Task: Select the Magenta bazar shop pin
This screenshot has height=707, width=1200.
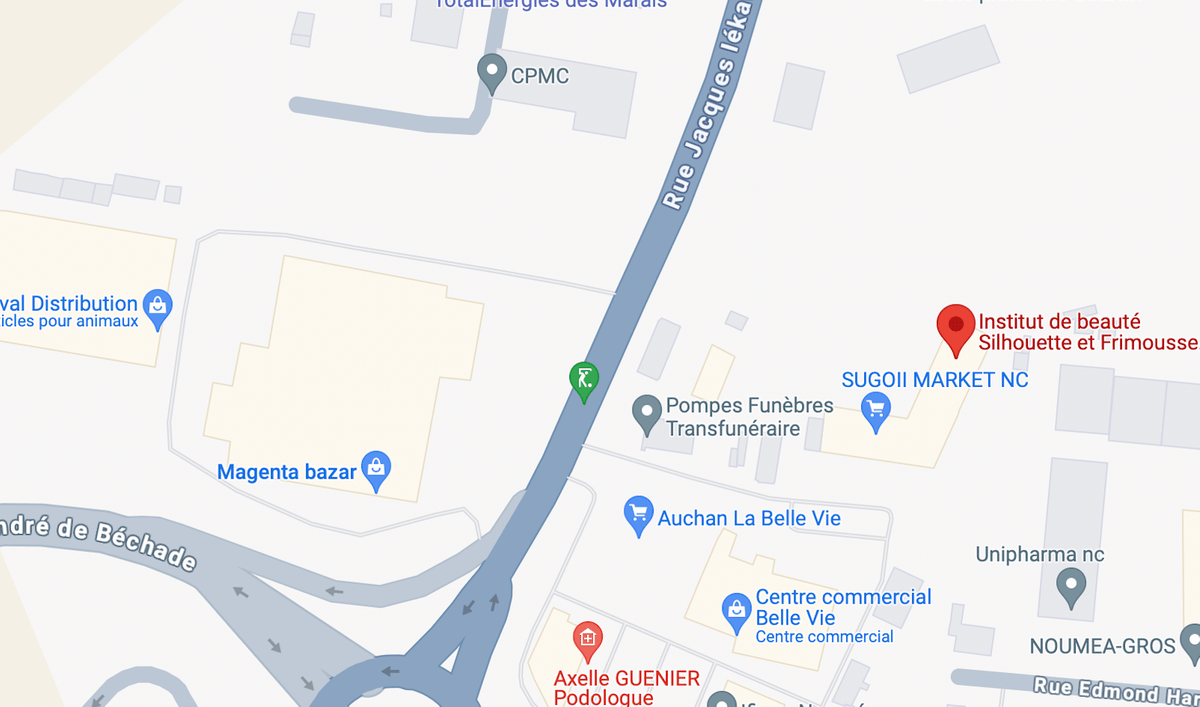Action: pyautogui.click(x=376, y=469)
